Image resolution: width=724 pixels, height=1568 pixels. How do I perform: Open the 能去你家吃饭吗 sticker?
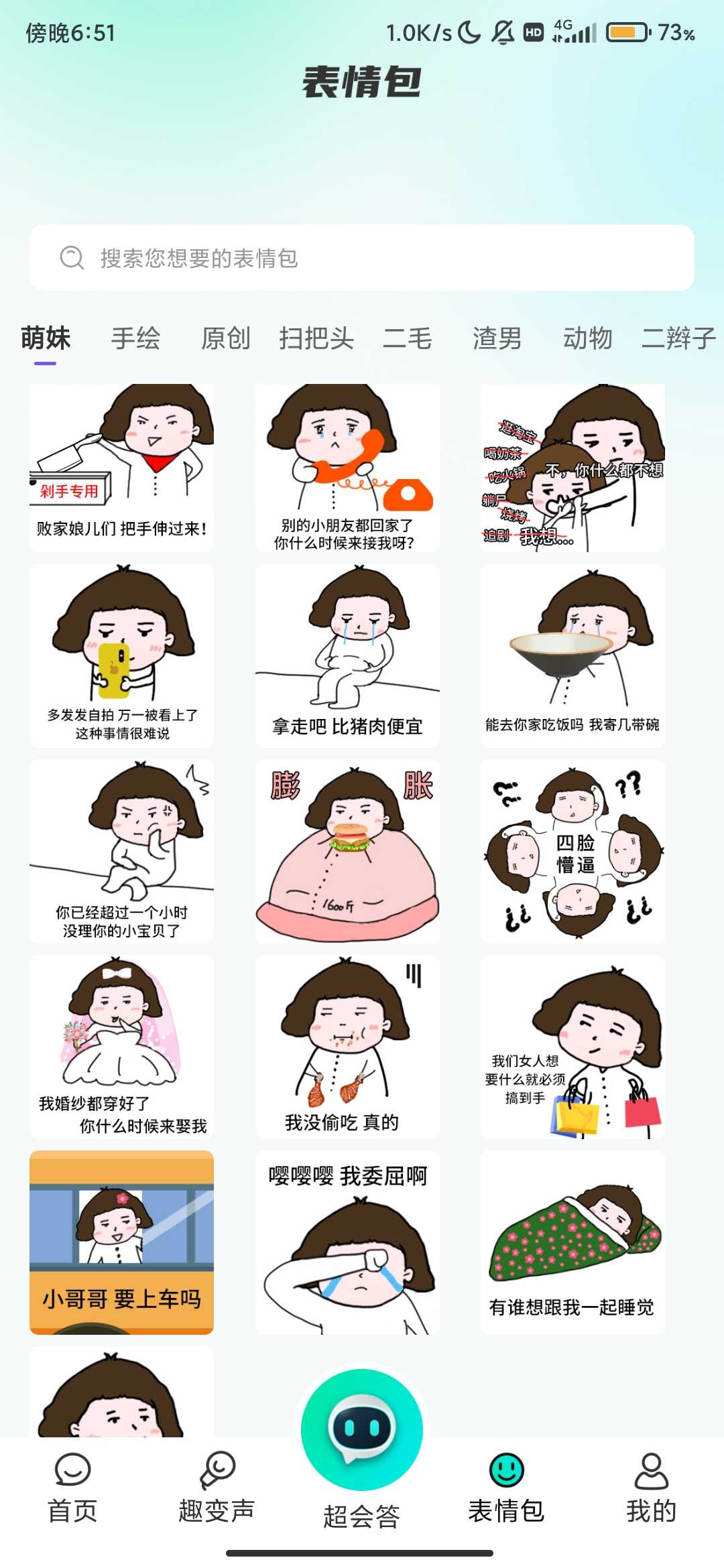[573, 655]
